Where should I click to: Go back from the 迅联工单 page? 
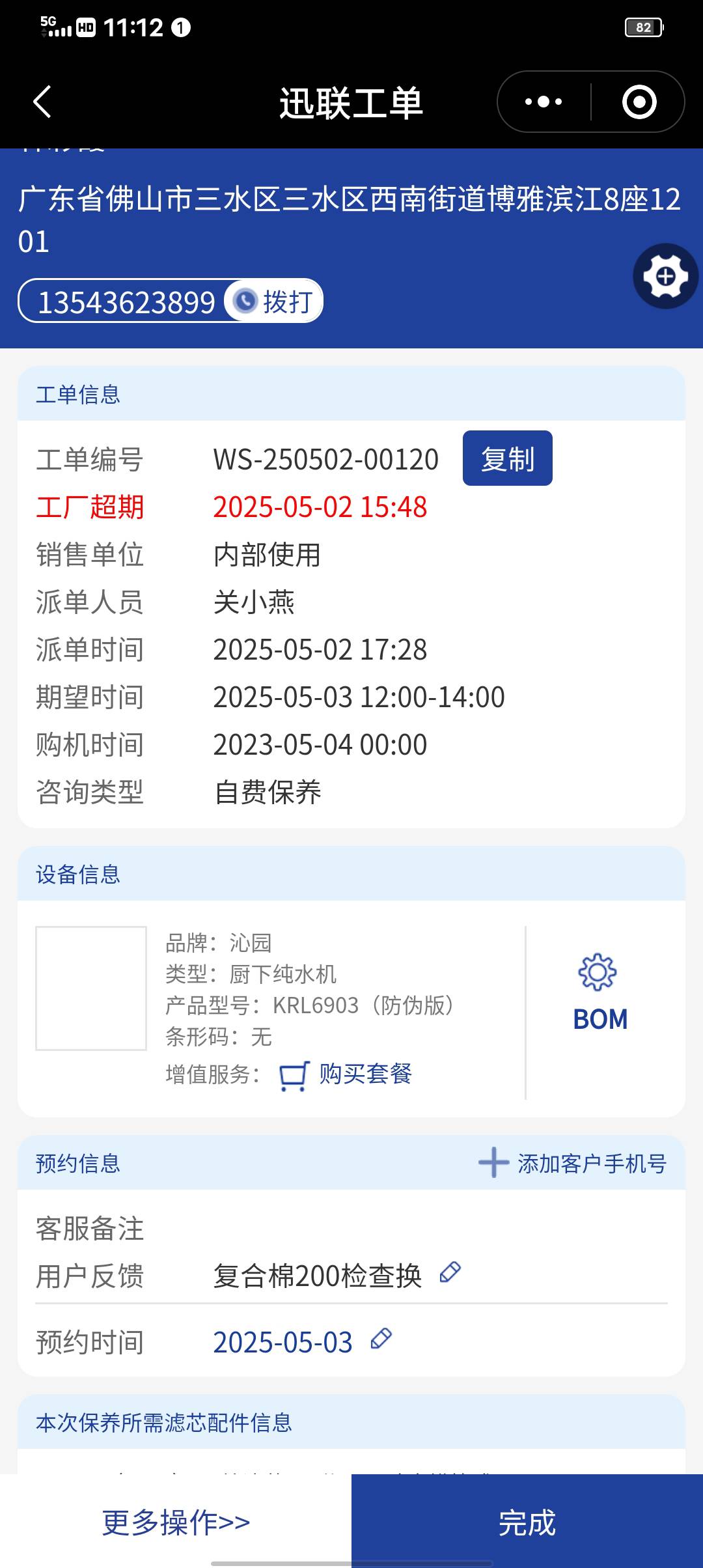42,102
